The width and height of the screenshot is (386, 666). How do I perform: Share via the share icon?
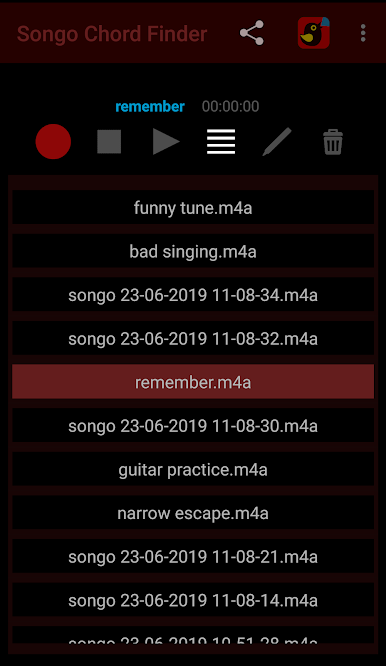252,33
